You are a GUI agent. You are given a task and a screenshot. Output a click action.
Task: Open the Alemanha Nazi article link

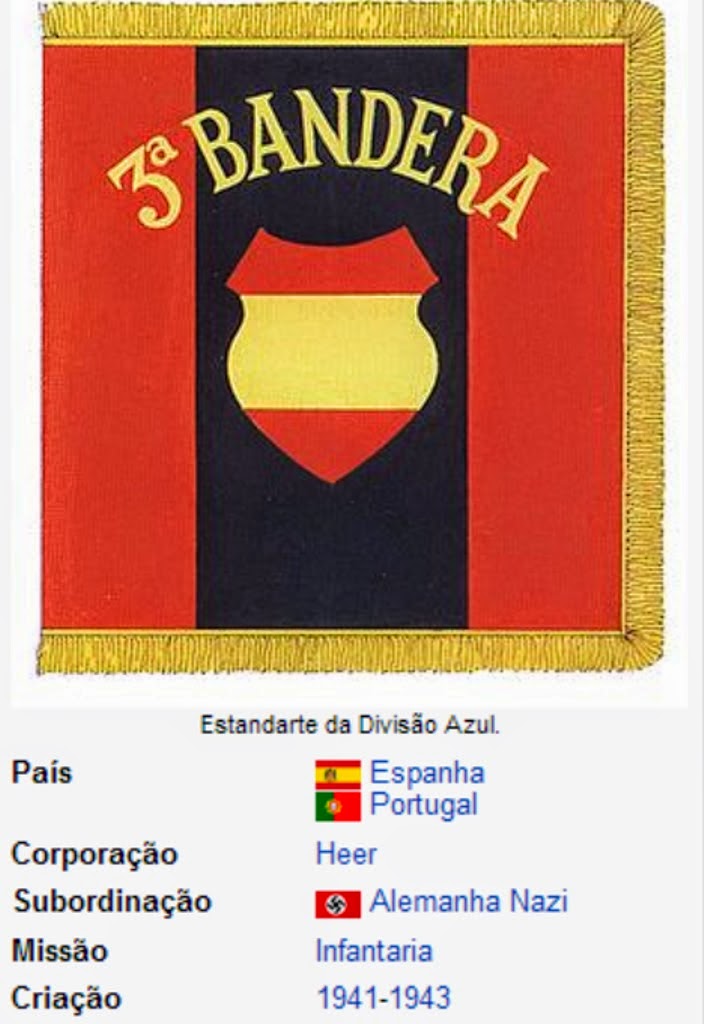pos(468,902)
